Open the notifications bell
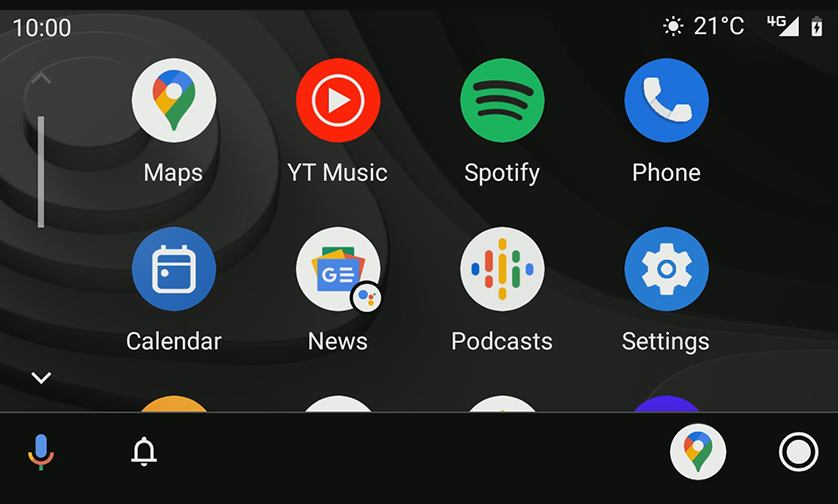838x504 pixels. (144, 452)
